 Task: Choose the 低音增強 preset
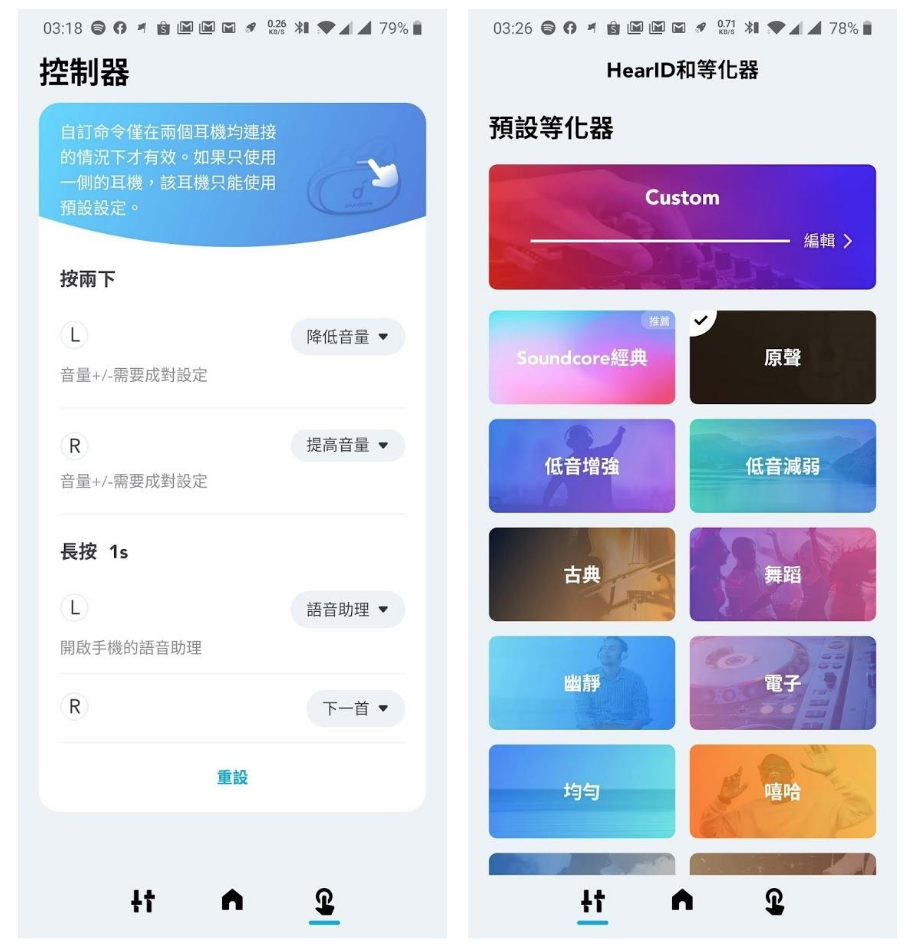[x=581, y=466]
